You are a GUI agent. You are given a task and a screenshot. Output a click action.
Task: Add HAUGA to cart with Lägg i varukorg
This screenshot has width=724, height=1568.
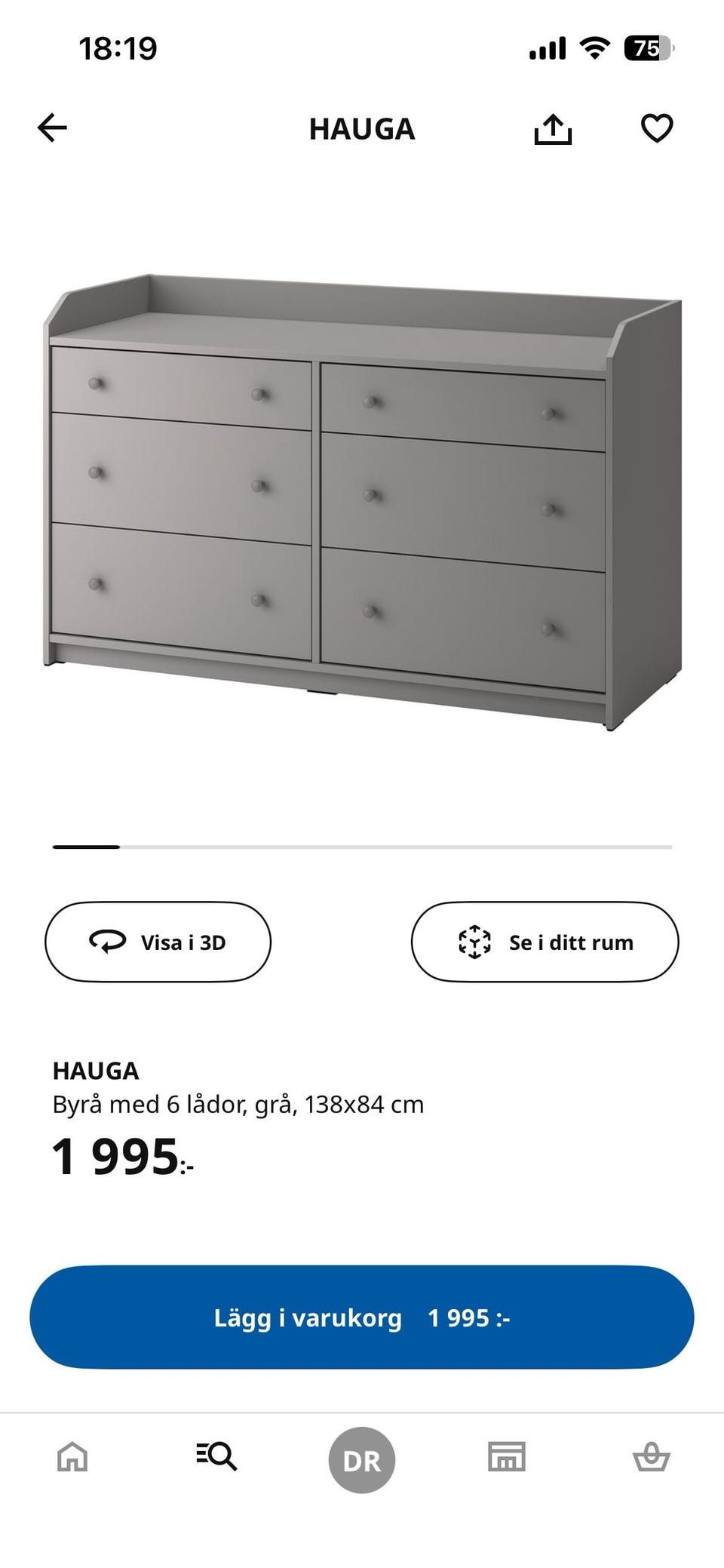pyautogui.click(x=362, y=1317)
